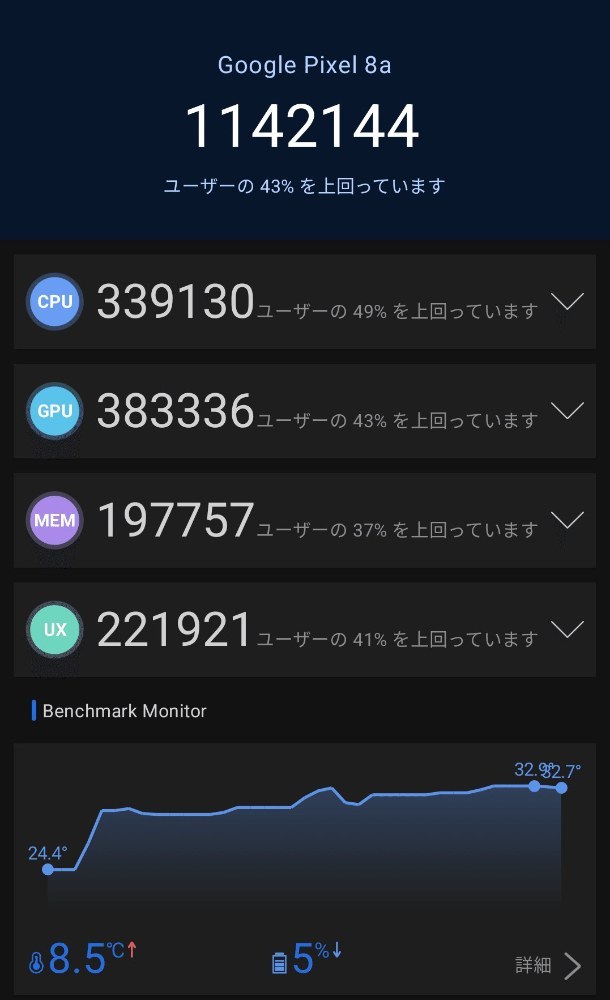The width and height of the screenshot is (610, 1000).
Task: Open 詳細 benchmark monitor details
Action: (x=548, y=965)
